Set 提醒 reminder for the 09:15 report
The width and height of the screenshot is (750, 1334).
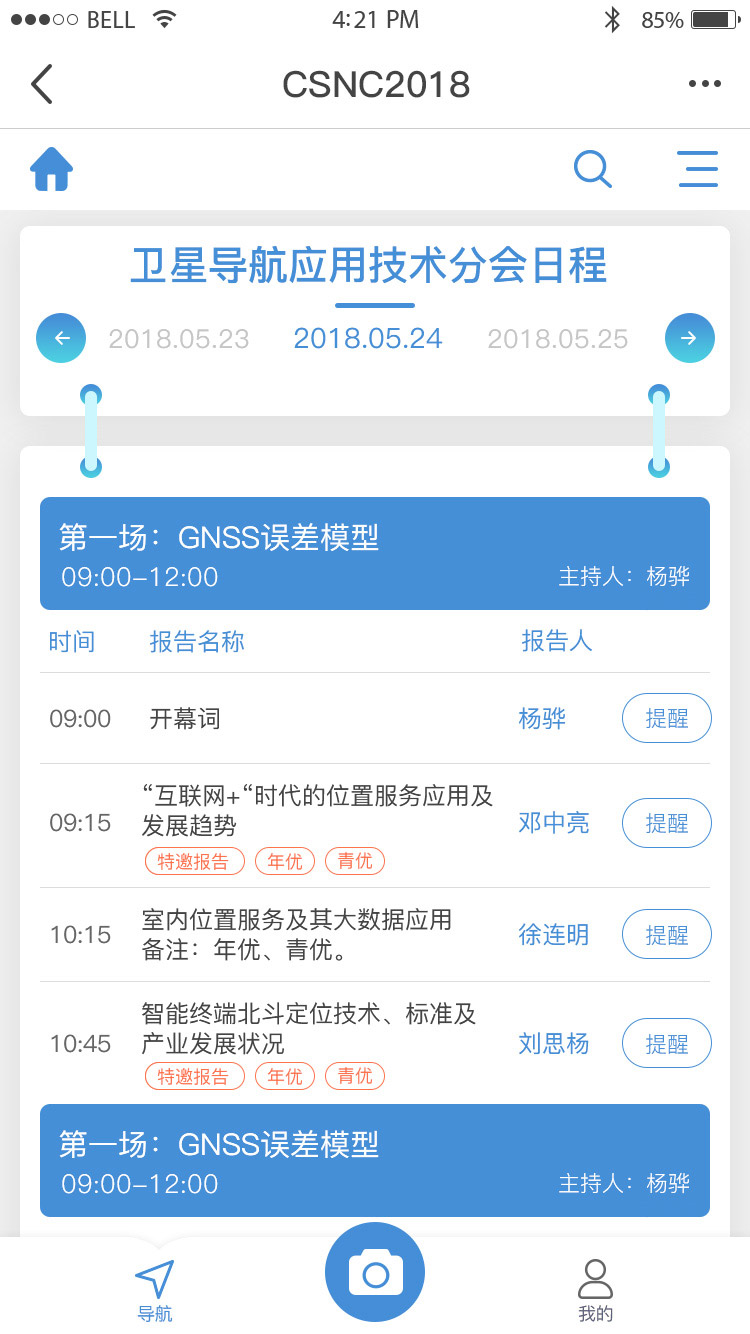coord(667,823)
